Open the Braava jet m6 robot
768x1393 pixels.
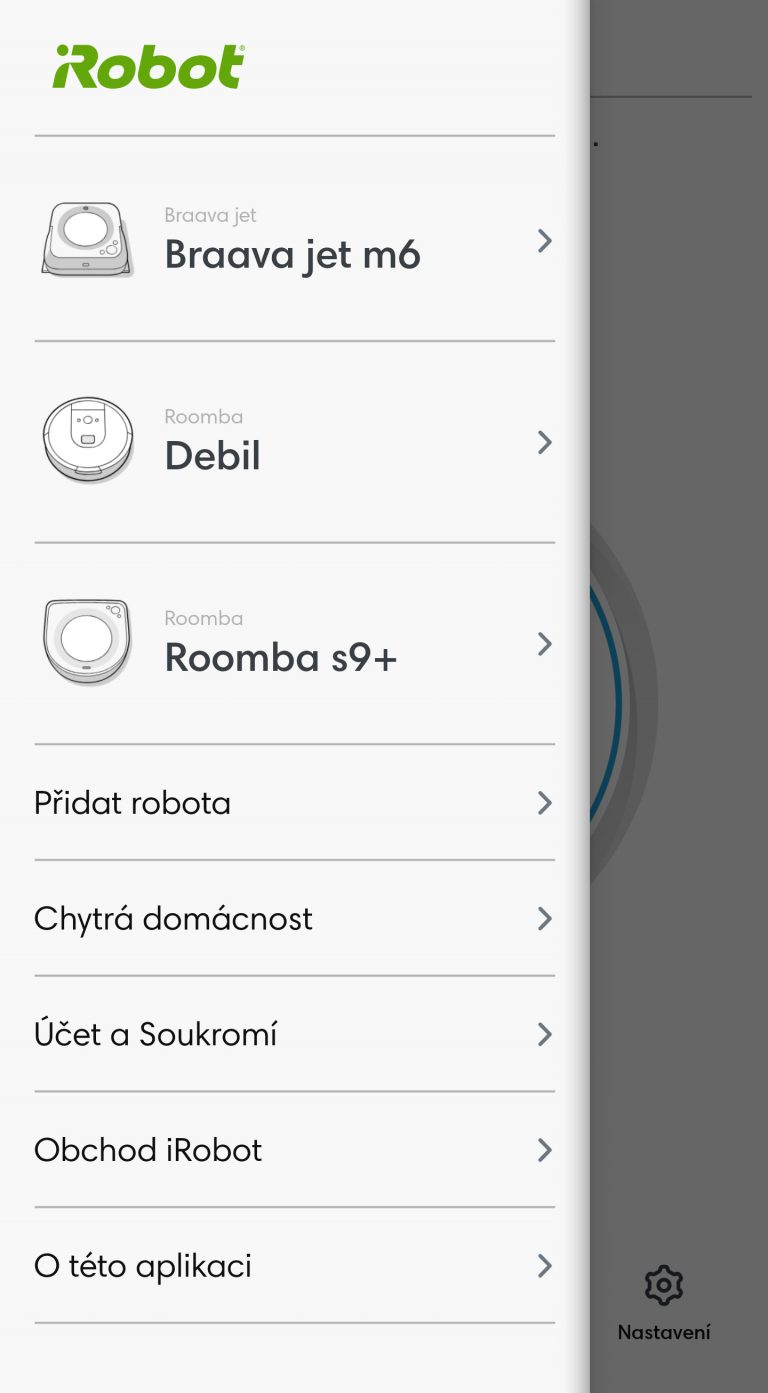tap(295, 240)
